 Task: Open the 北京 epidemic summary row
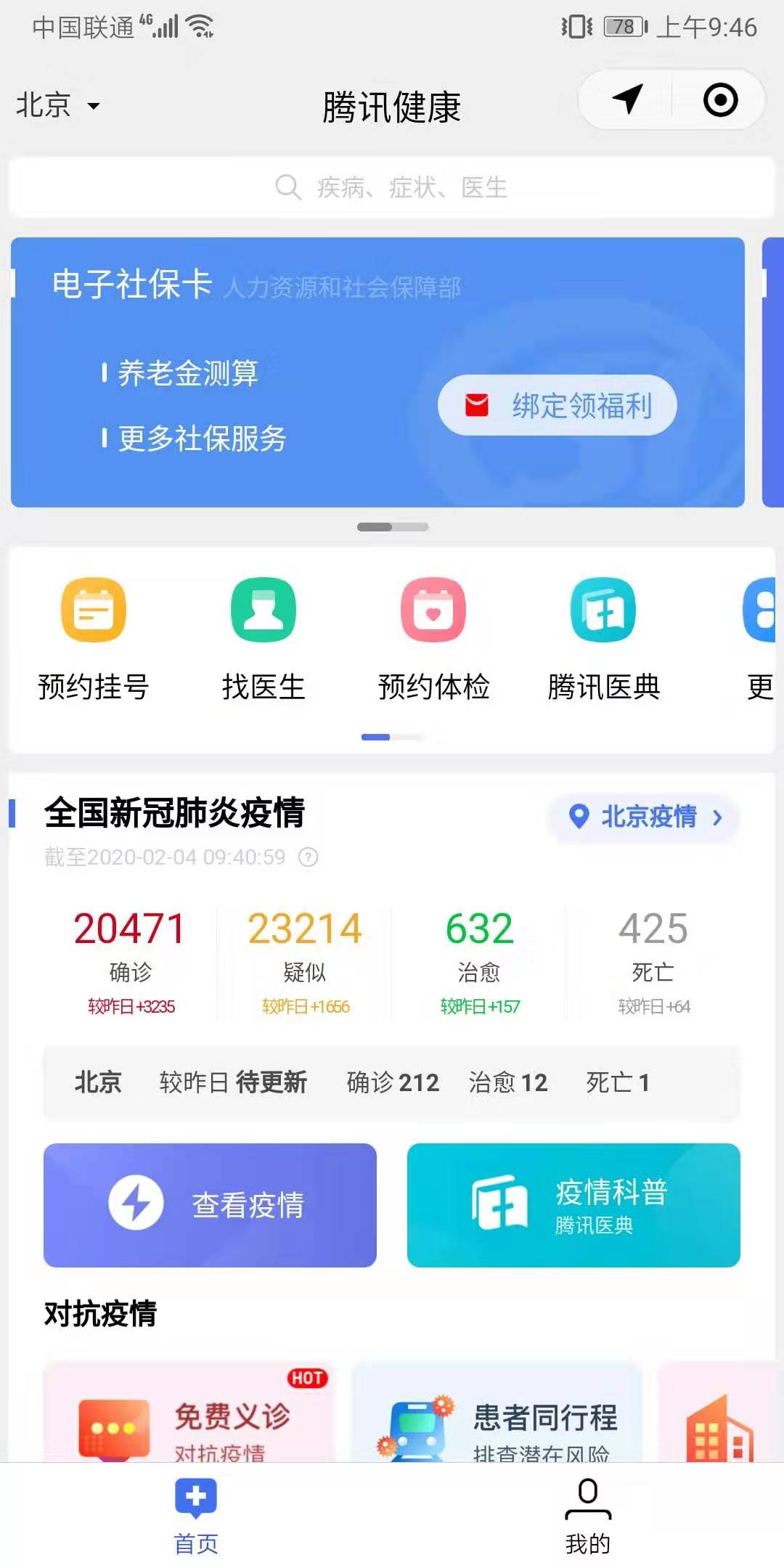(x=392, y=1082)
